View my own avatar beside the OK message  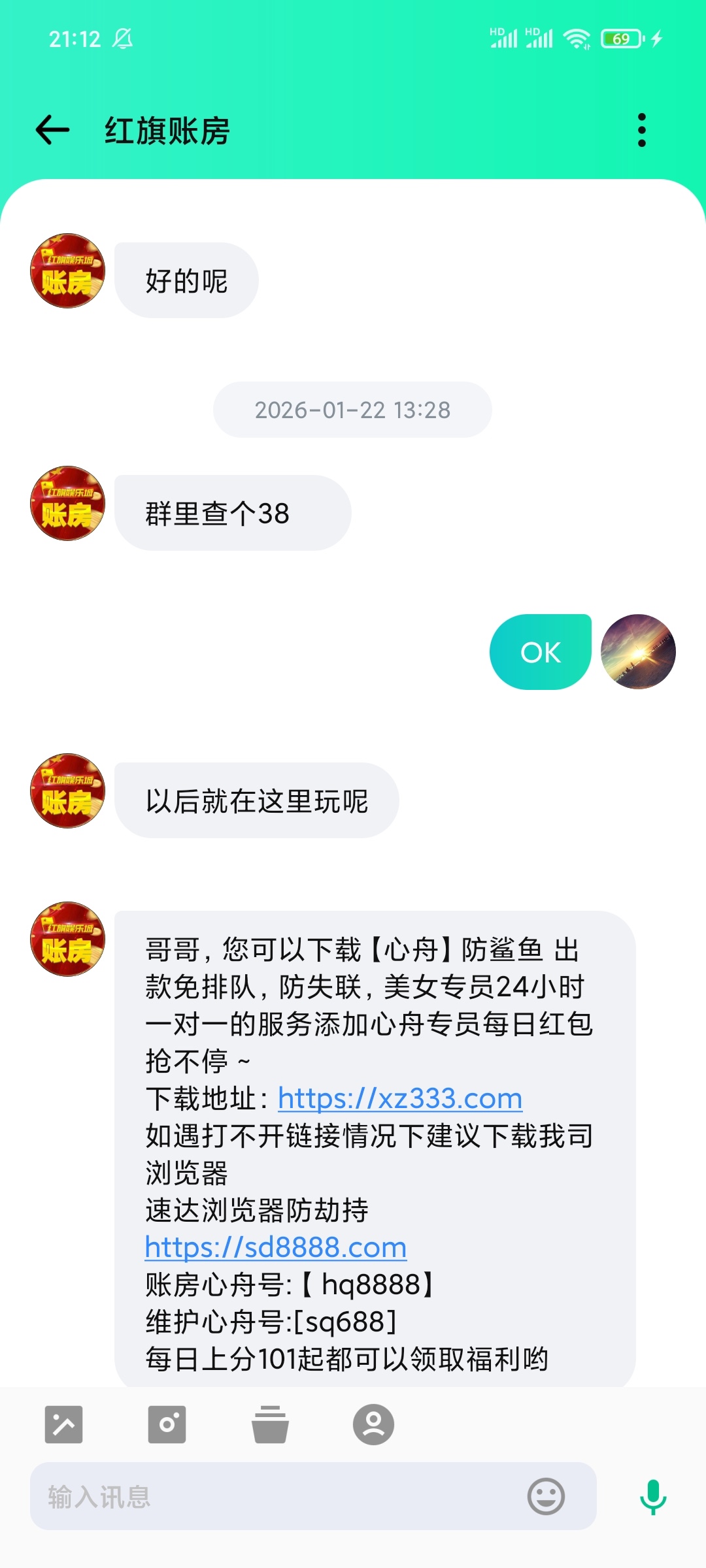click(x=638, y=651)
